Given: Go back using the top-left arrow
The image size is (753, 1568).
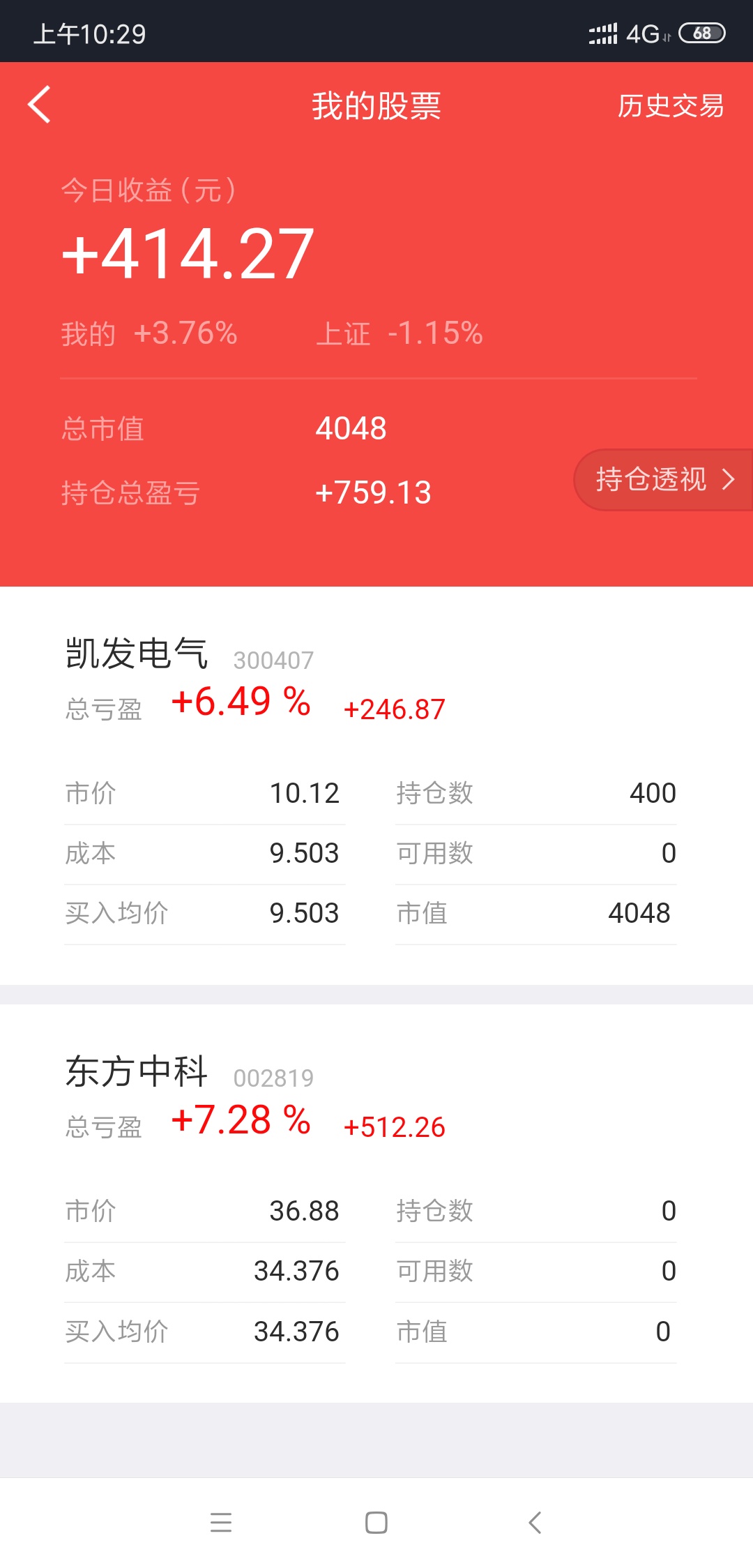Looking at the screenshot, I should tap(39, 105).
